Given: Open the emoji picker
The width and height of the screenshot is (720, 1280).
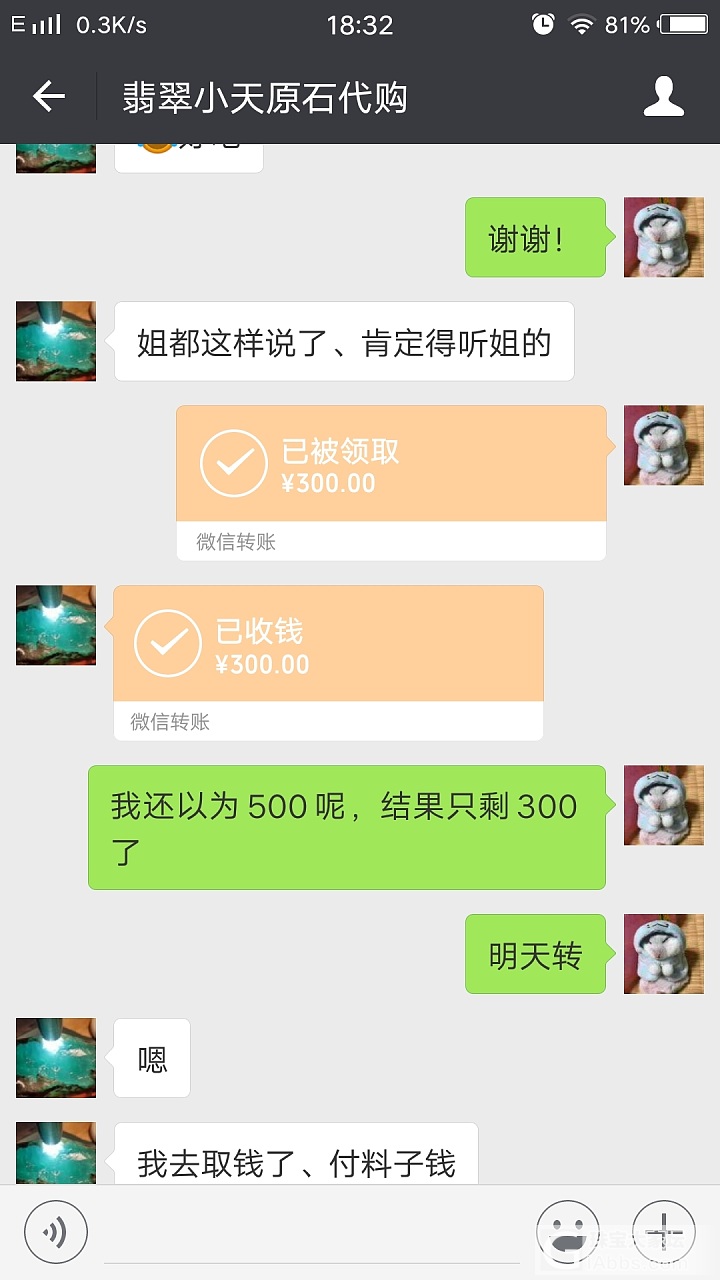Looking at the screenshot, I should tap(568, 1232).
